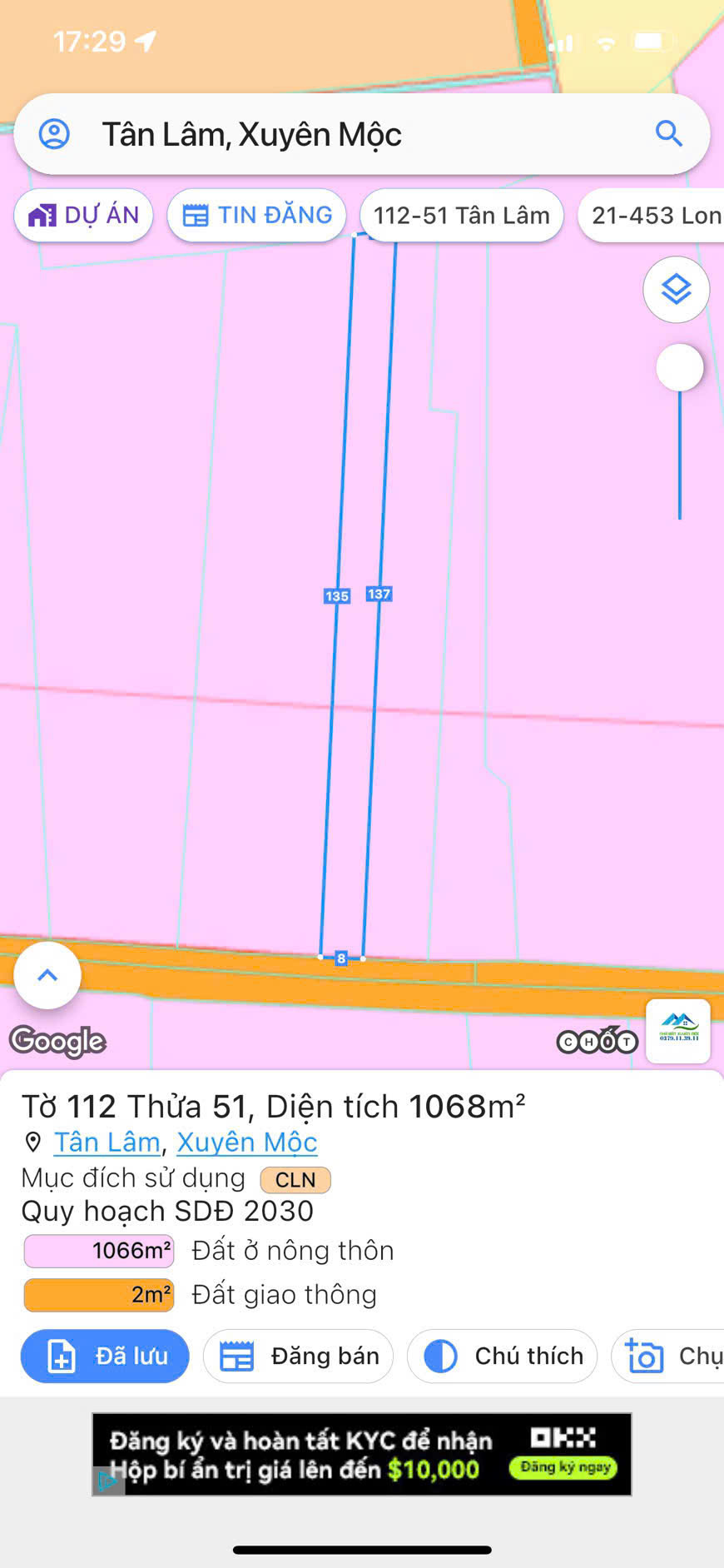Open the house logo thumbnail on the map
The image size is (724, 1568).
click(x=678, y=1031)
